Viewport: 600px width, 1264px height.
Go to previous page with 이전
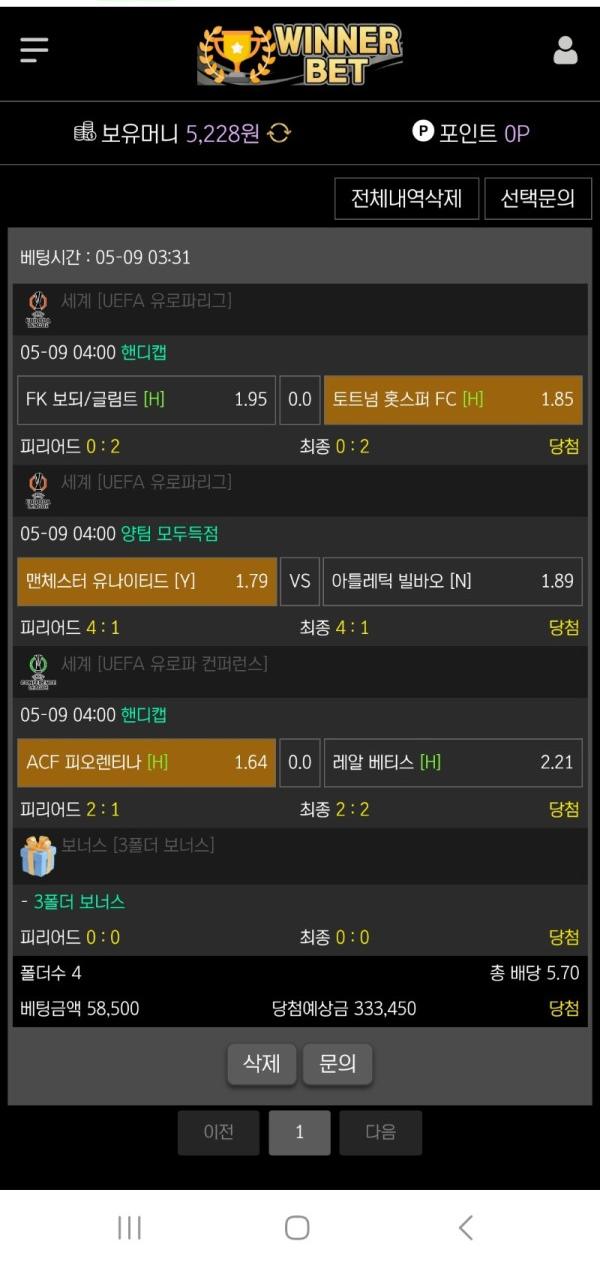click(218, 1132)
